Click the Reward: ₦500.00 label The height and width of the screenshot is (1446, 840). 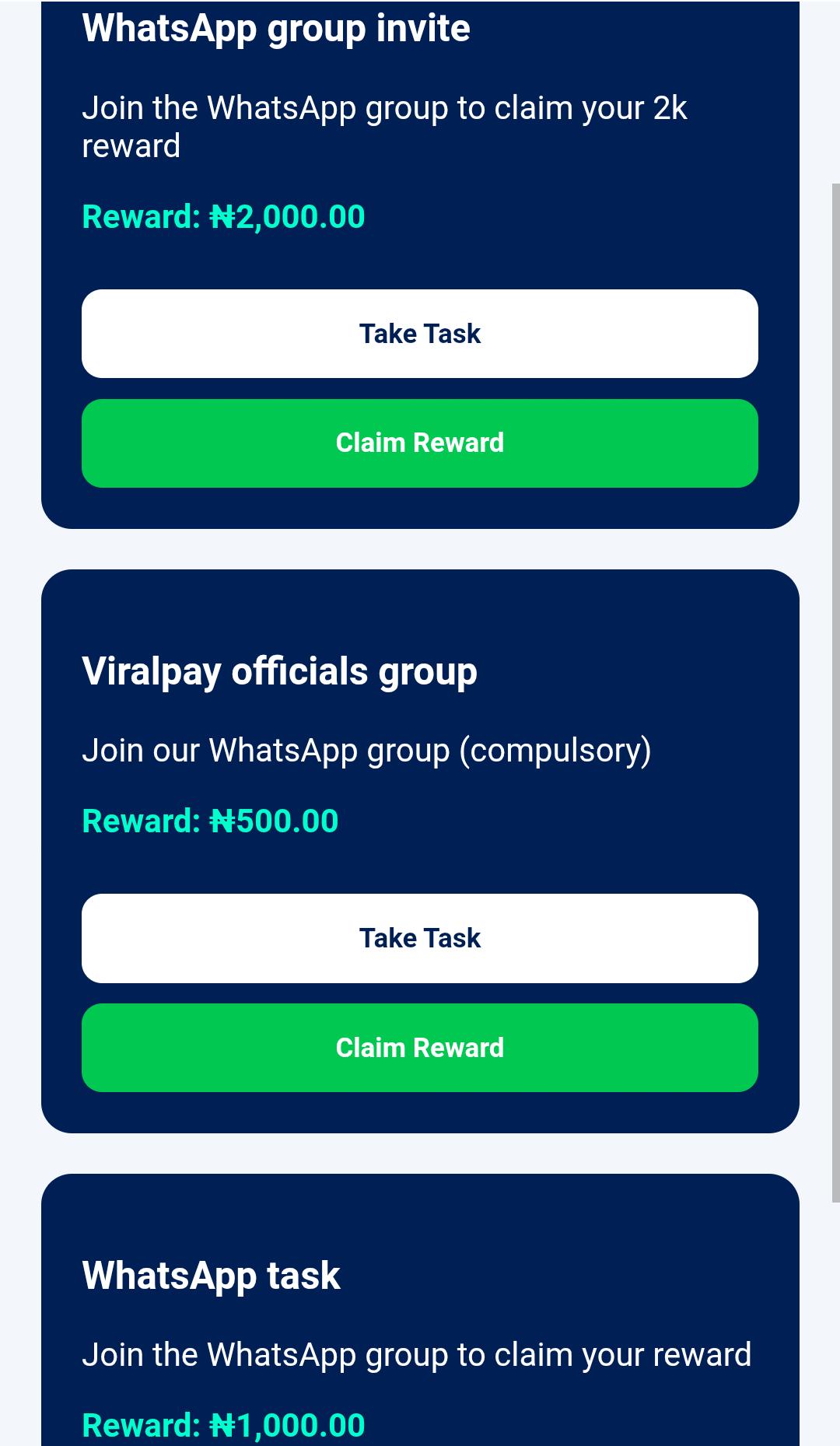click(x=210, y=821)
